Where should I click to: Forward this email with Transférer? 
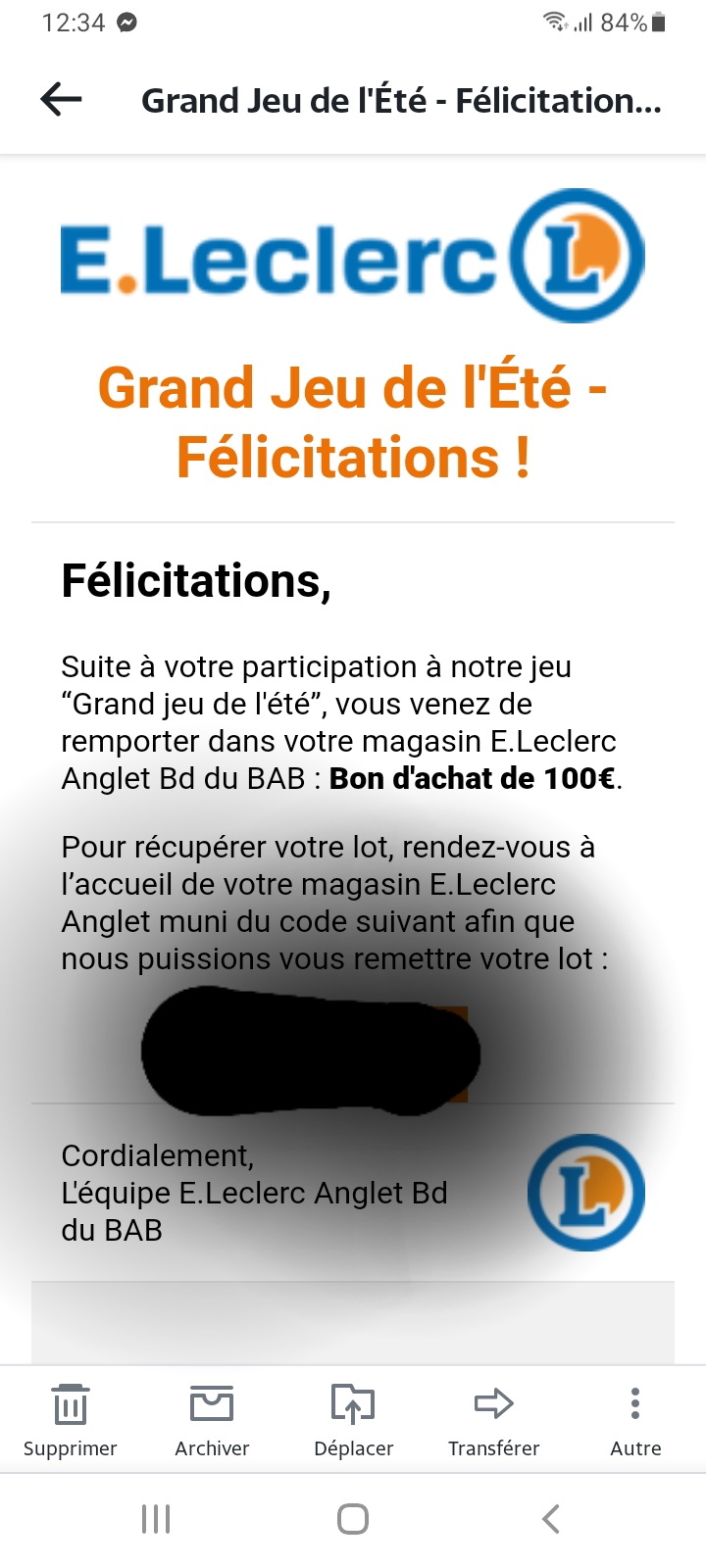494,1420
